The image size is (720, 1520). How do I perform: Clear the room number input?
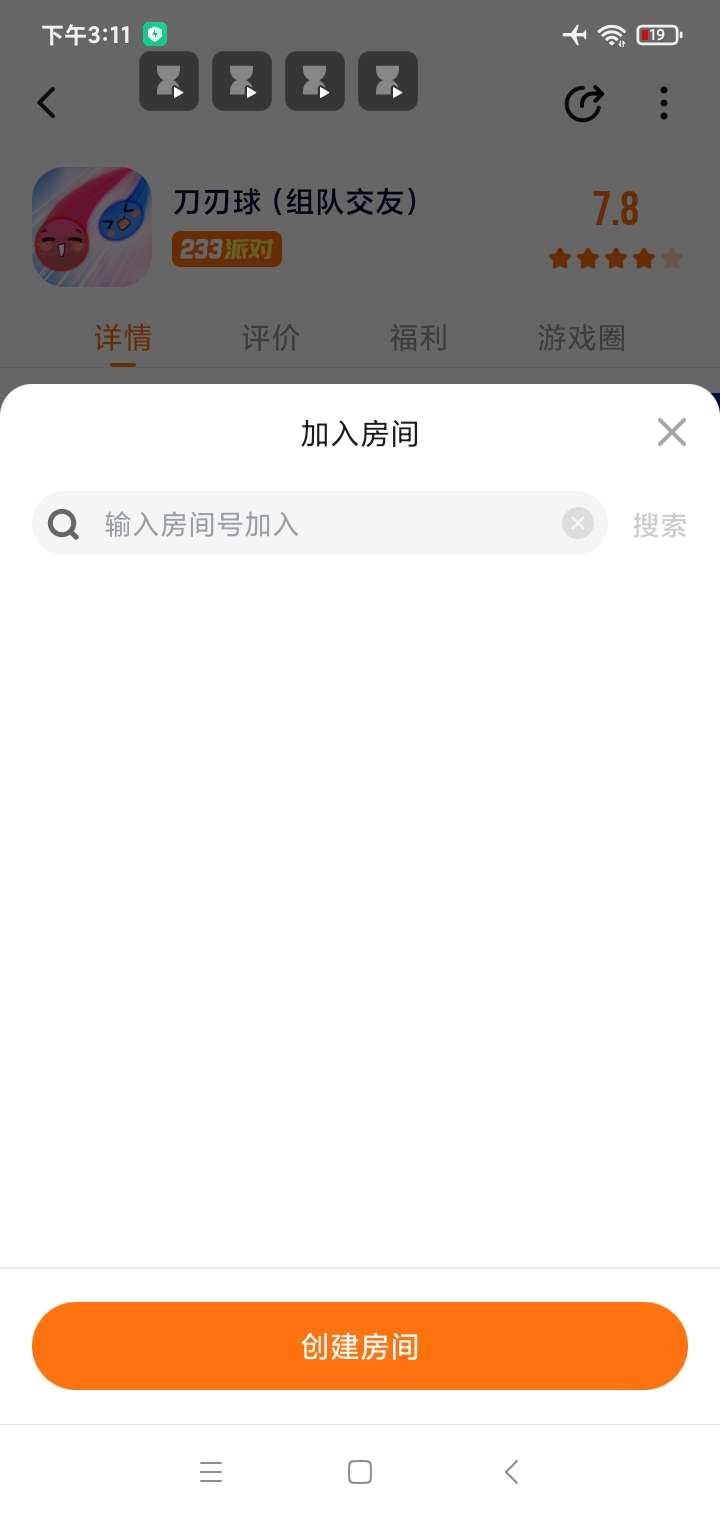[577, 523]
